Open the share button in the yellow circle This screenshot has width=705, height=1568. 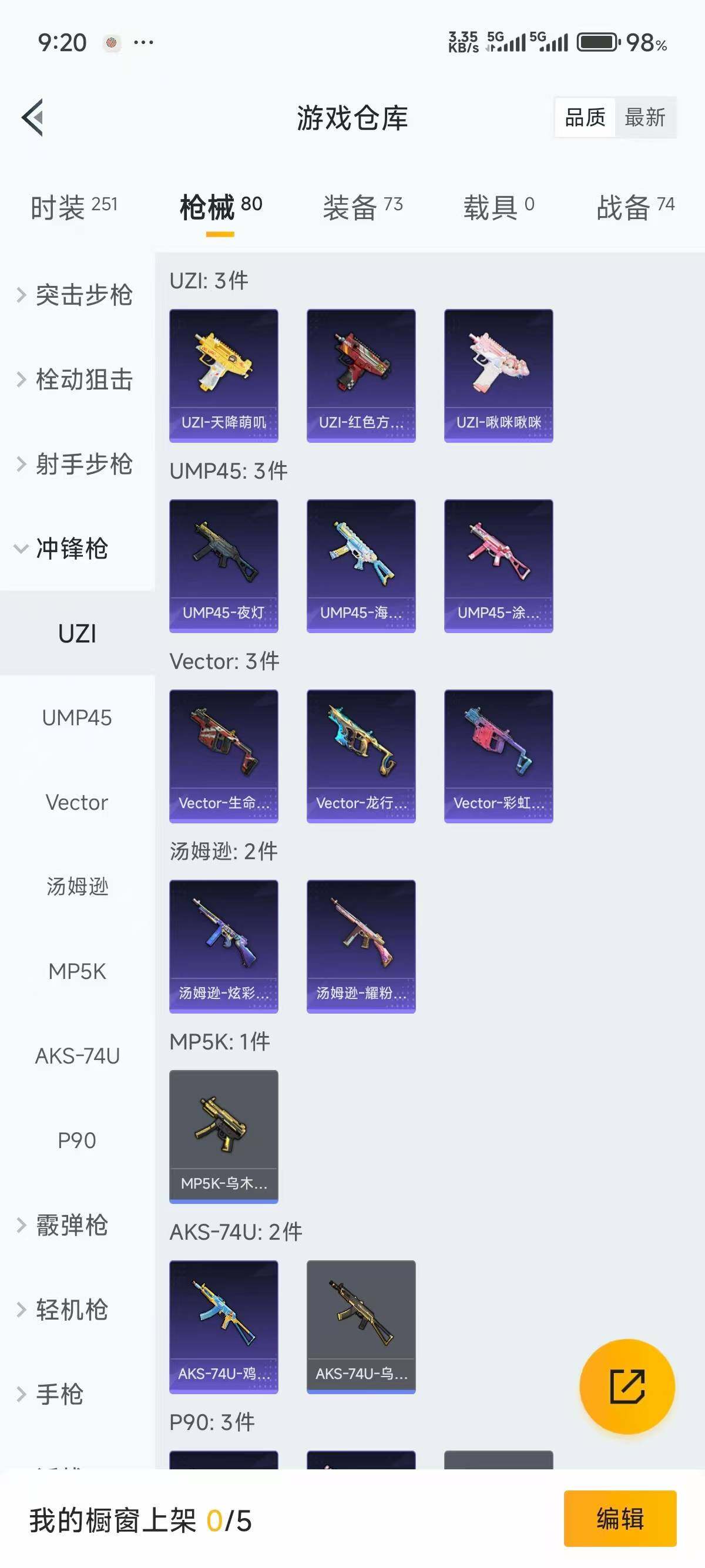click(628, 1385)
